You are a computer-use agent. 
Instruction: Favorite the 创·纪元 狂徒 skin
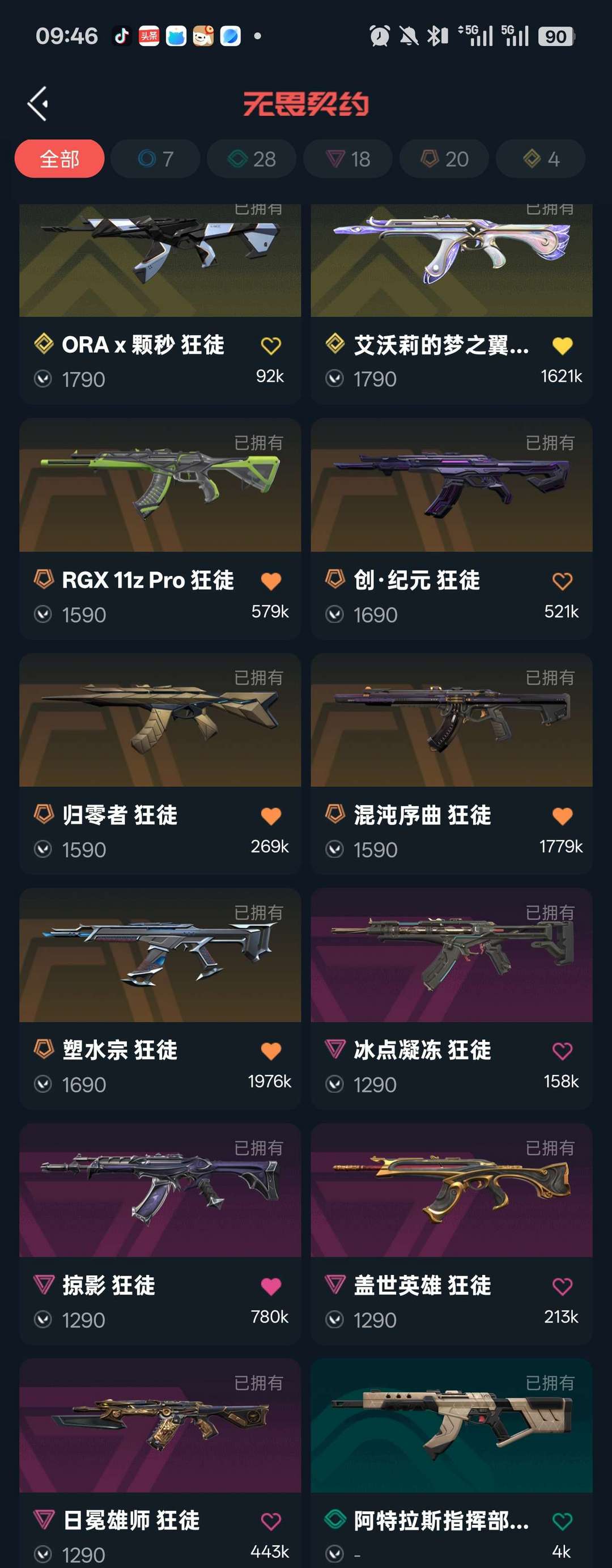(563, 580)
